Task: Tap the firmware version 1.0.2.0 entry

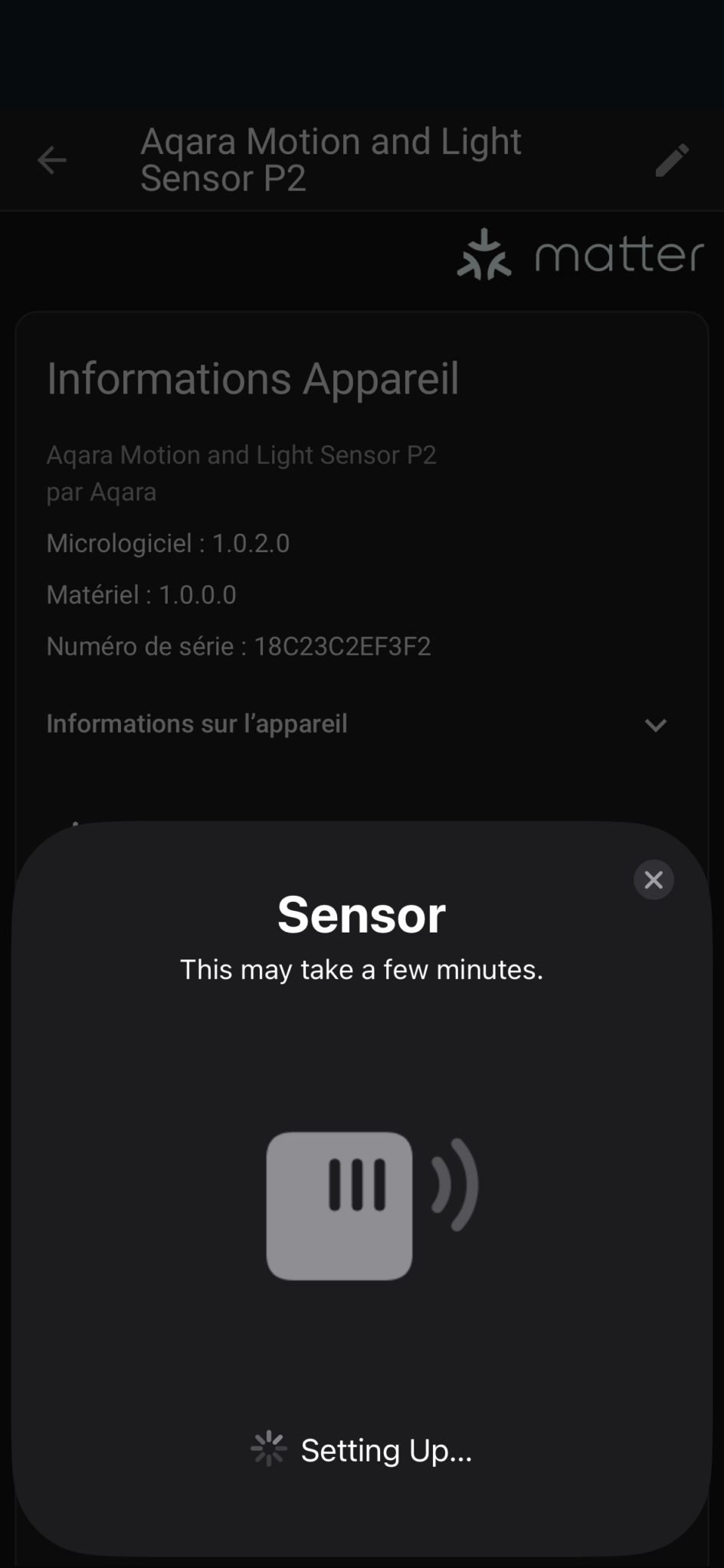Action: (169, 543)
